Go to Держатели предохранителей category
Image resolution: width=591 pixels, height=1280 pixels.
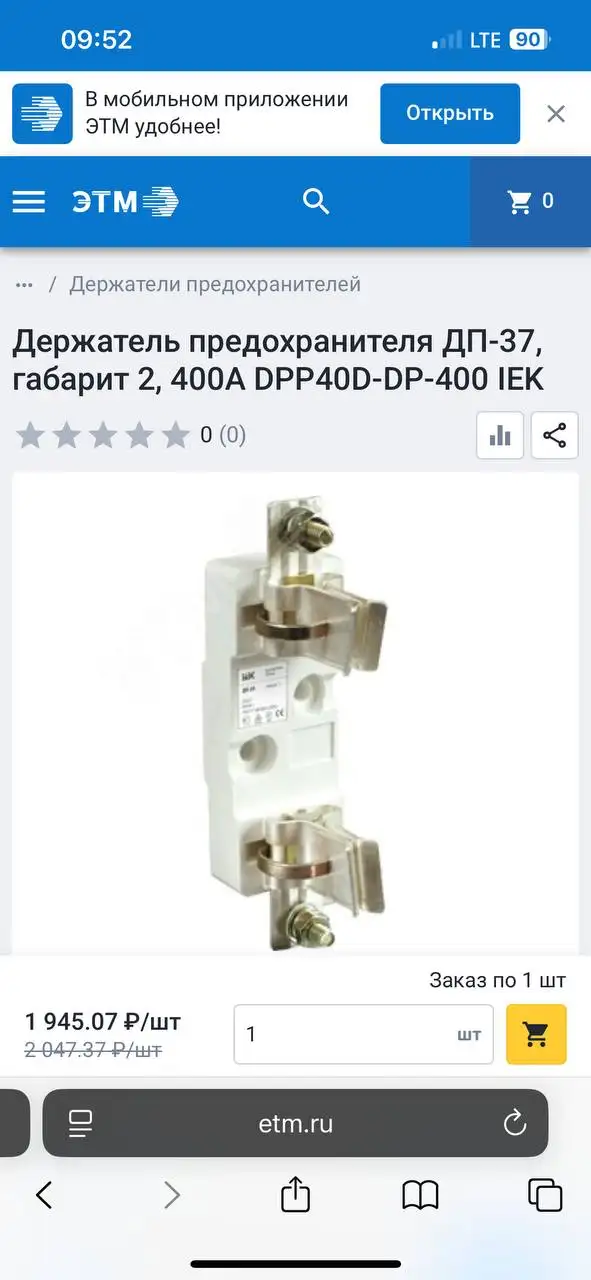pyautogui.click(x=215, y=285)
